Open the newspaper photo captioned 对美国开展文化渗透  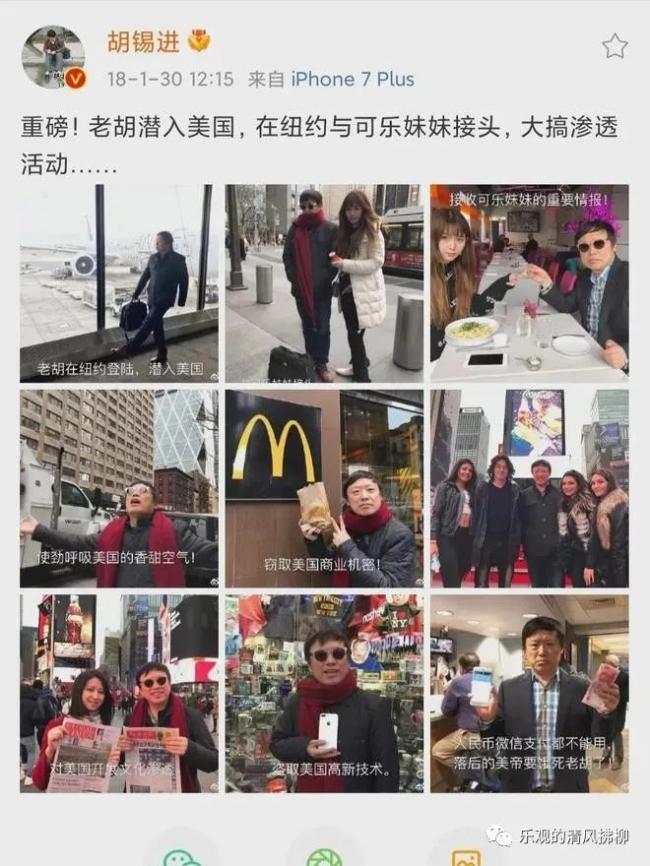pos(119,693)
